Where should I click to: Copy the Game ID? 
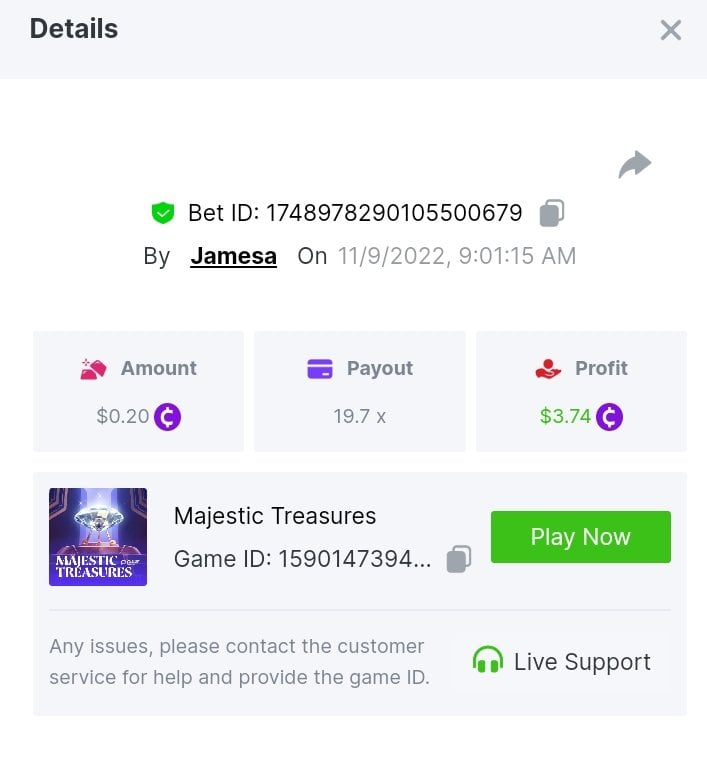459,559
